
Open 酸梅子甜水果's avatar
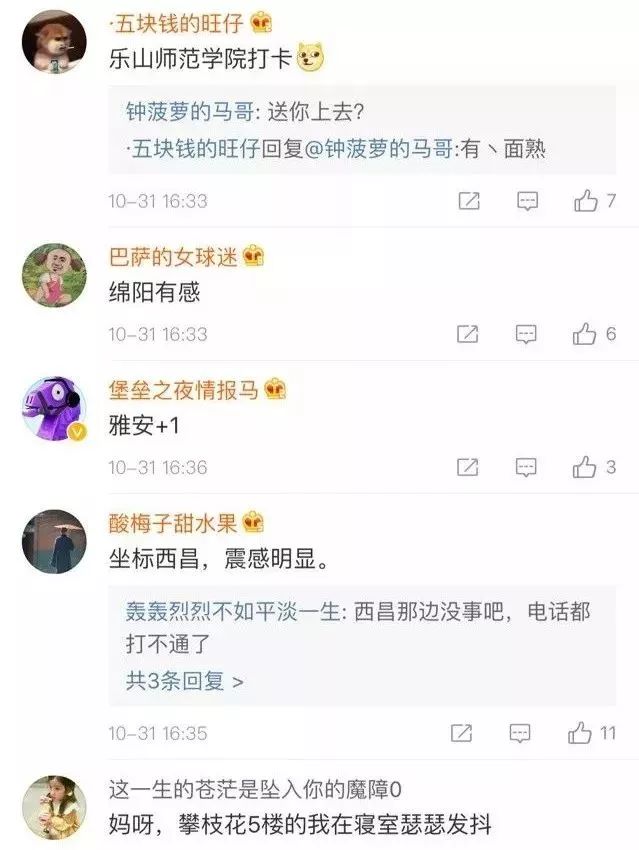tap(53, 541)
